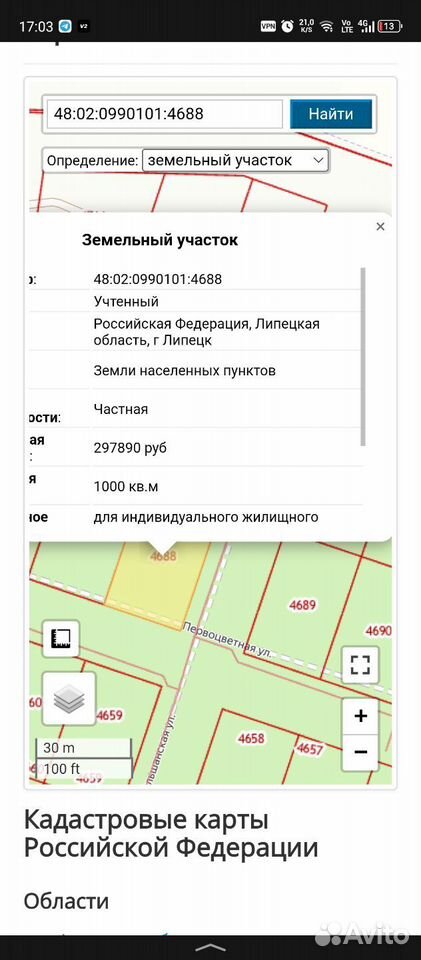The height and width of the screenshot is (960, 421).
Task: Expand the Определение type dropdown
Action: point(235,160)
